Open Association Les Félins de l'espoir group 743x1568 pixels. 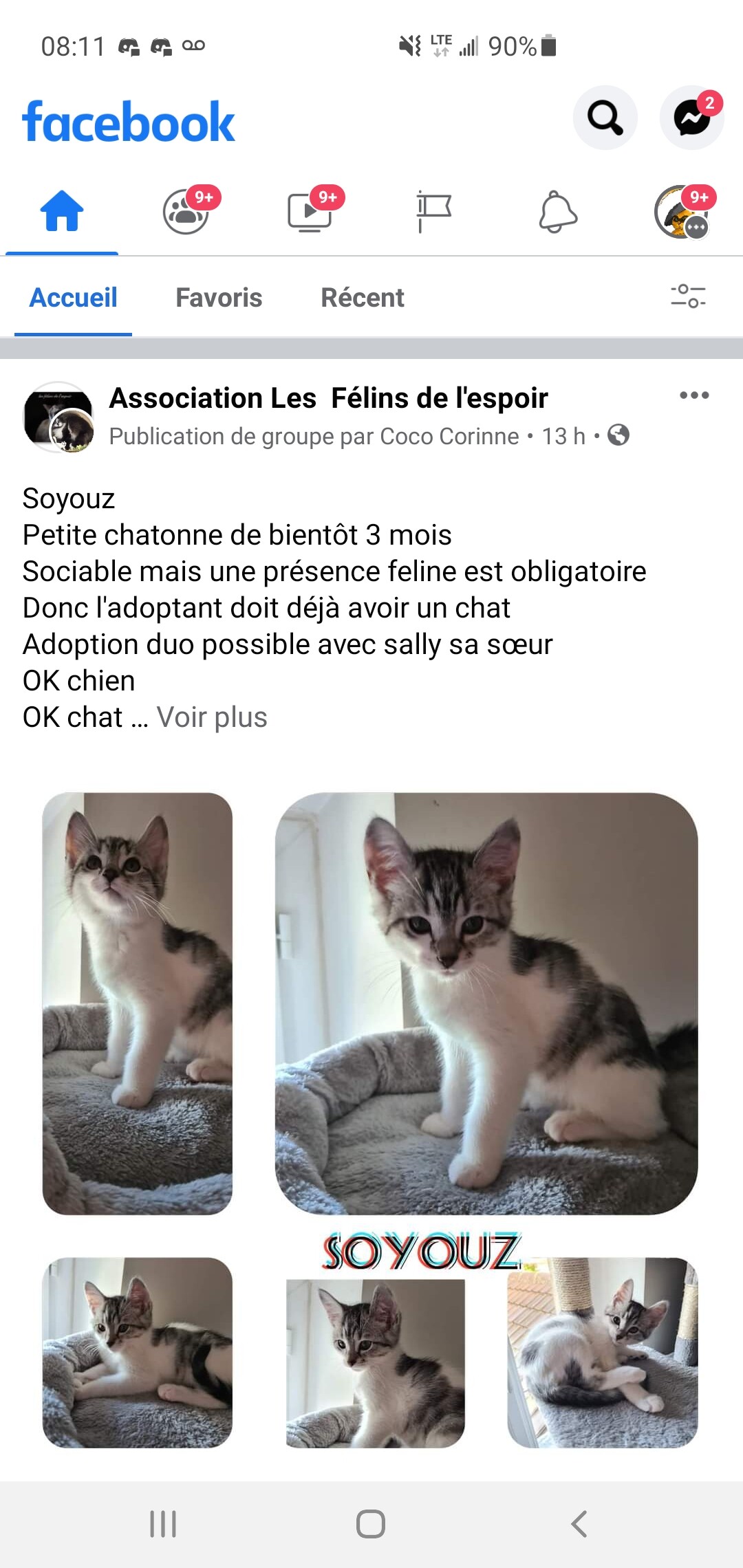tap(328, 398)
